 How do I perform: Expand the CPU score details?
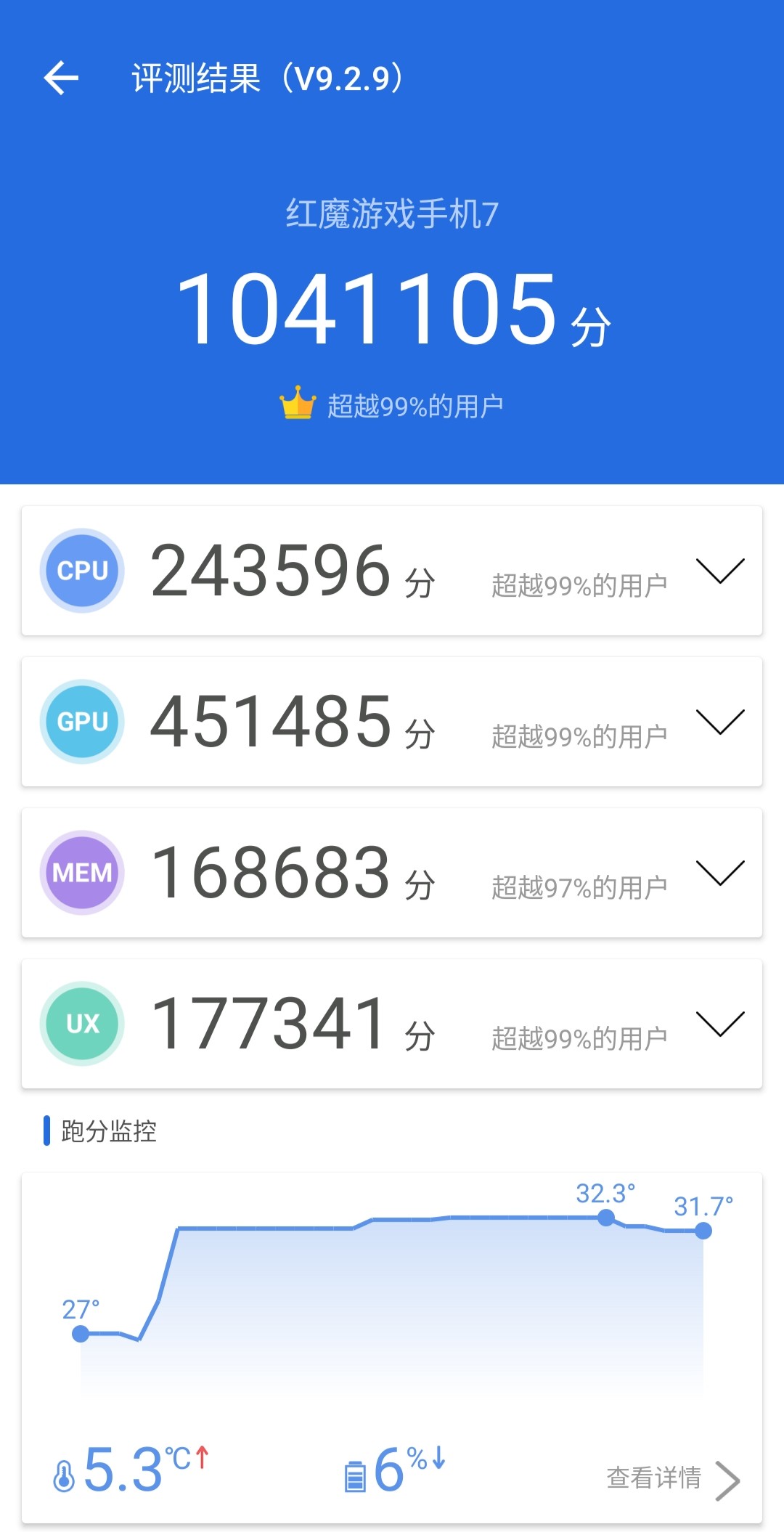(719, 571)
